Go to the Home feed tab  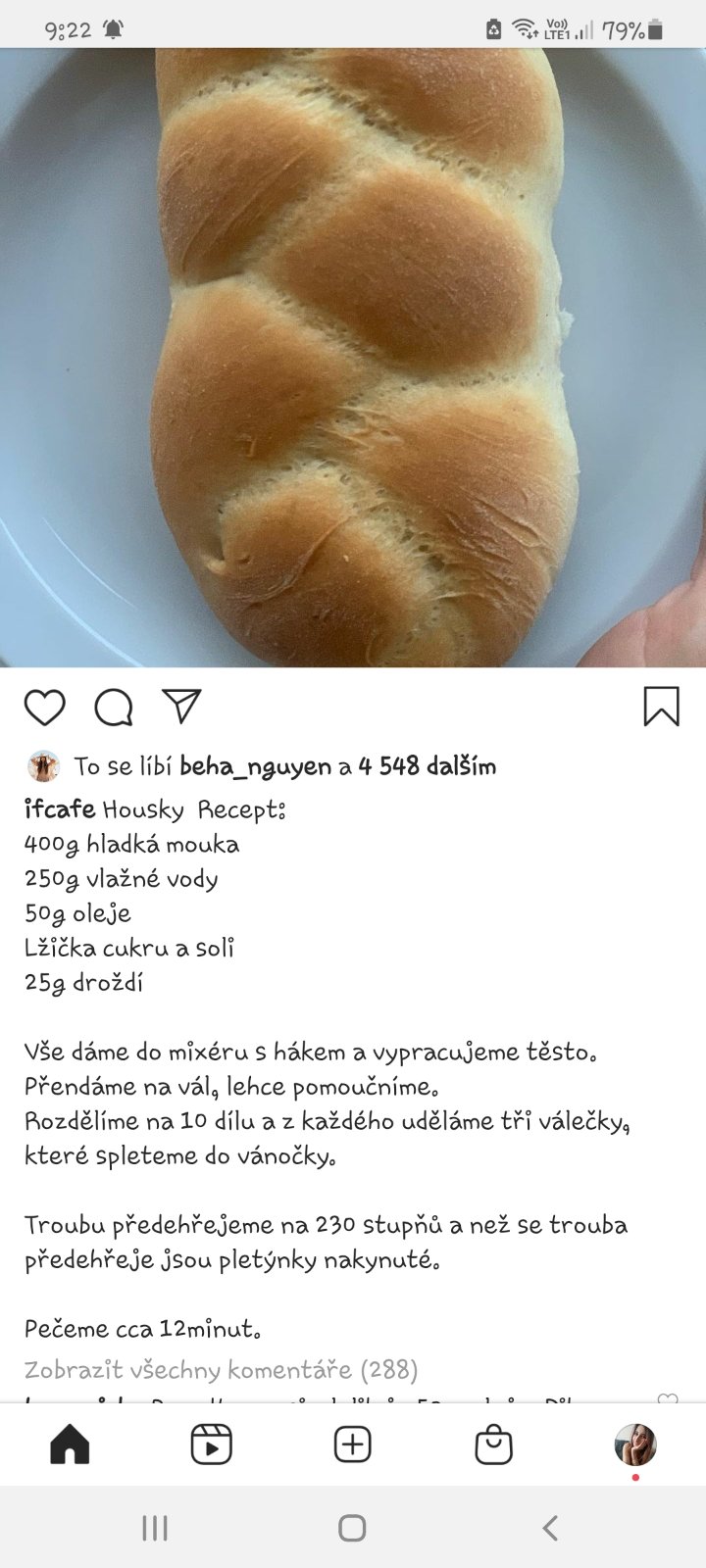[x=70, y=1445]
